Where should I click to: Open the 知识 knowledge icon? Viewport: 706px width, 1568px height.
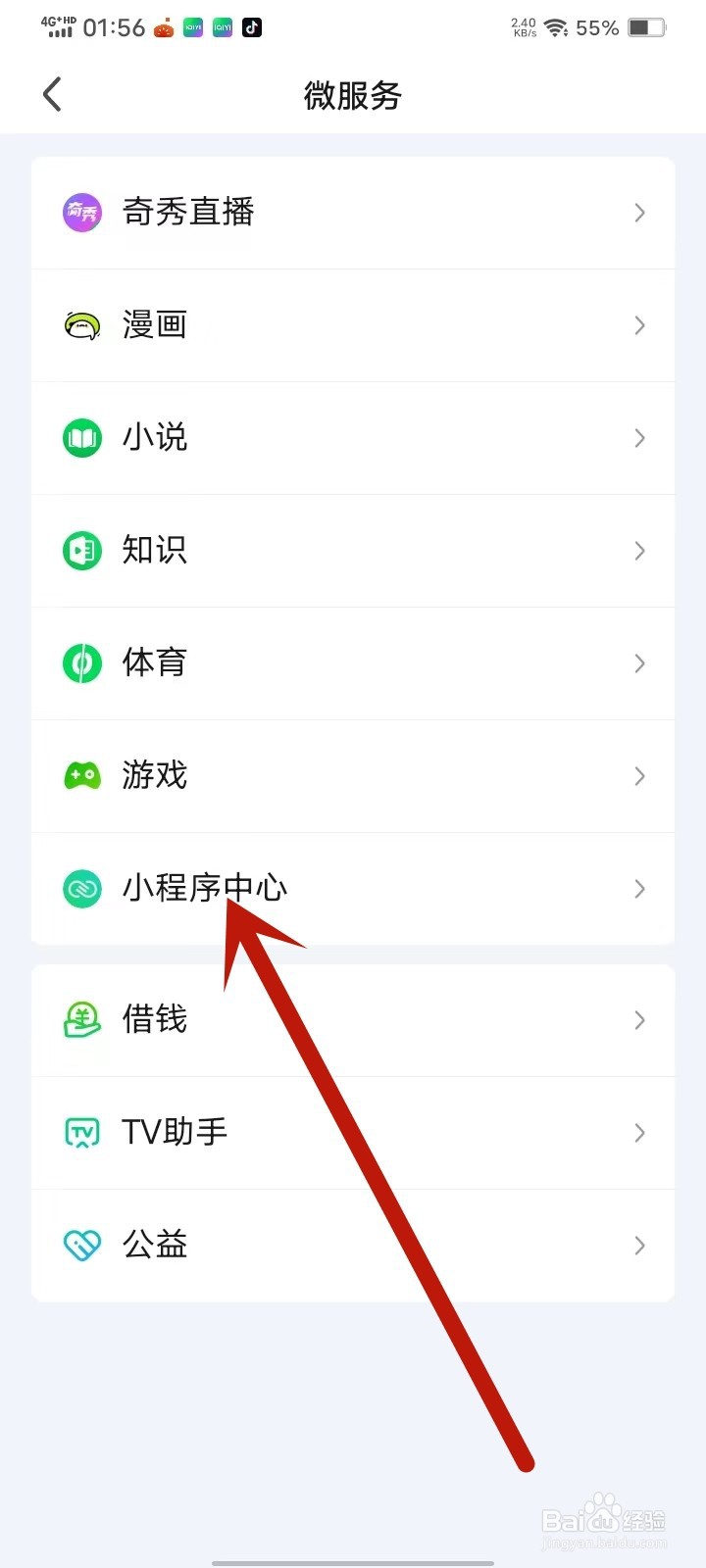81,551
